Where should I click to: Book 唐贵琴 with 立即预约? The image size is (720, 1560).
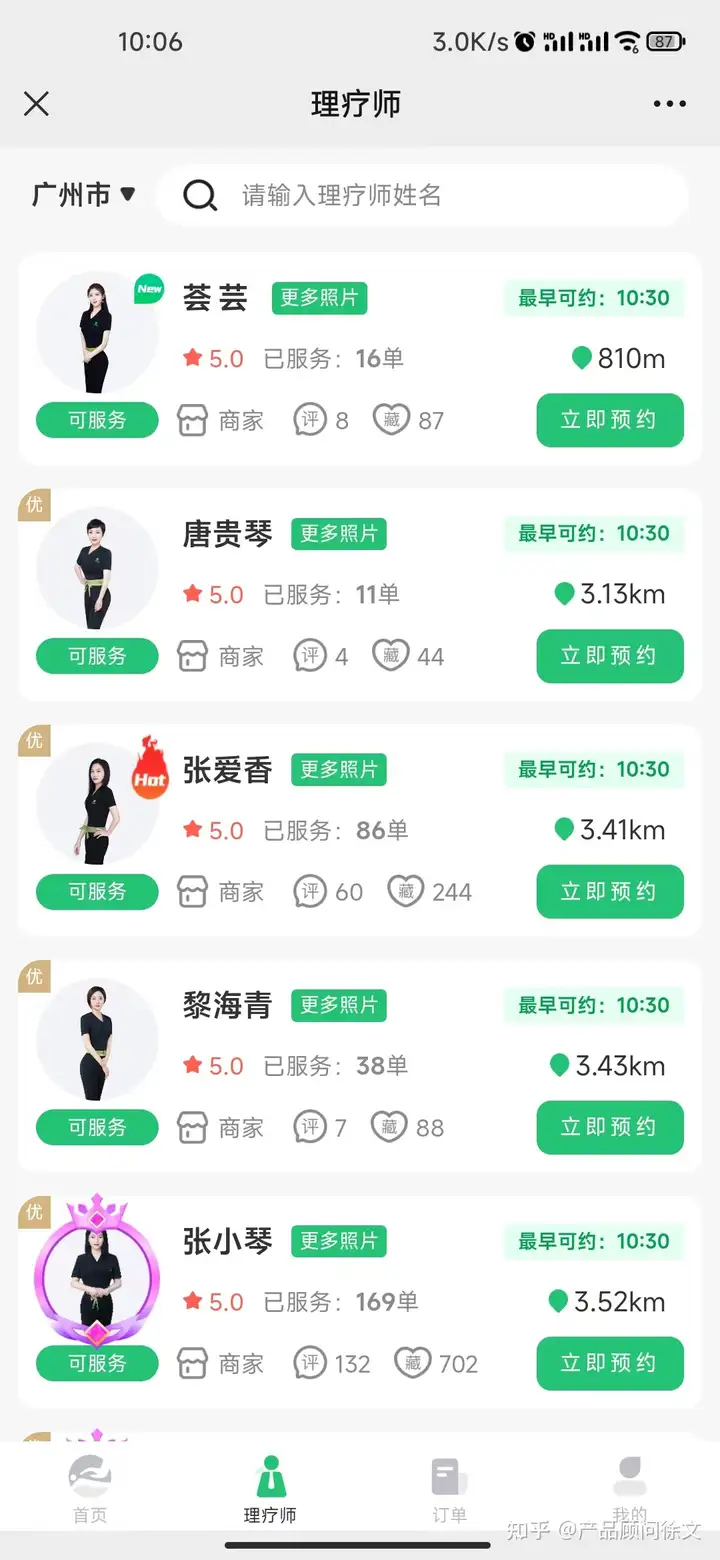click(609, 656)
